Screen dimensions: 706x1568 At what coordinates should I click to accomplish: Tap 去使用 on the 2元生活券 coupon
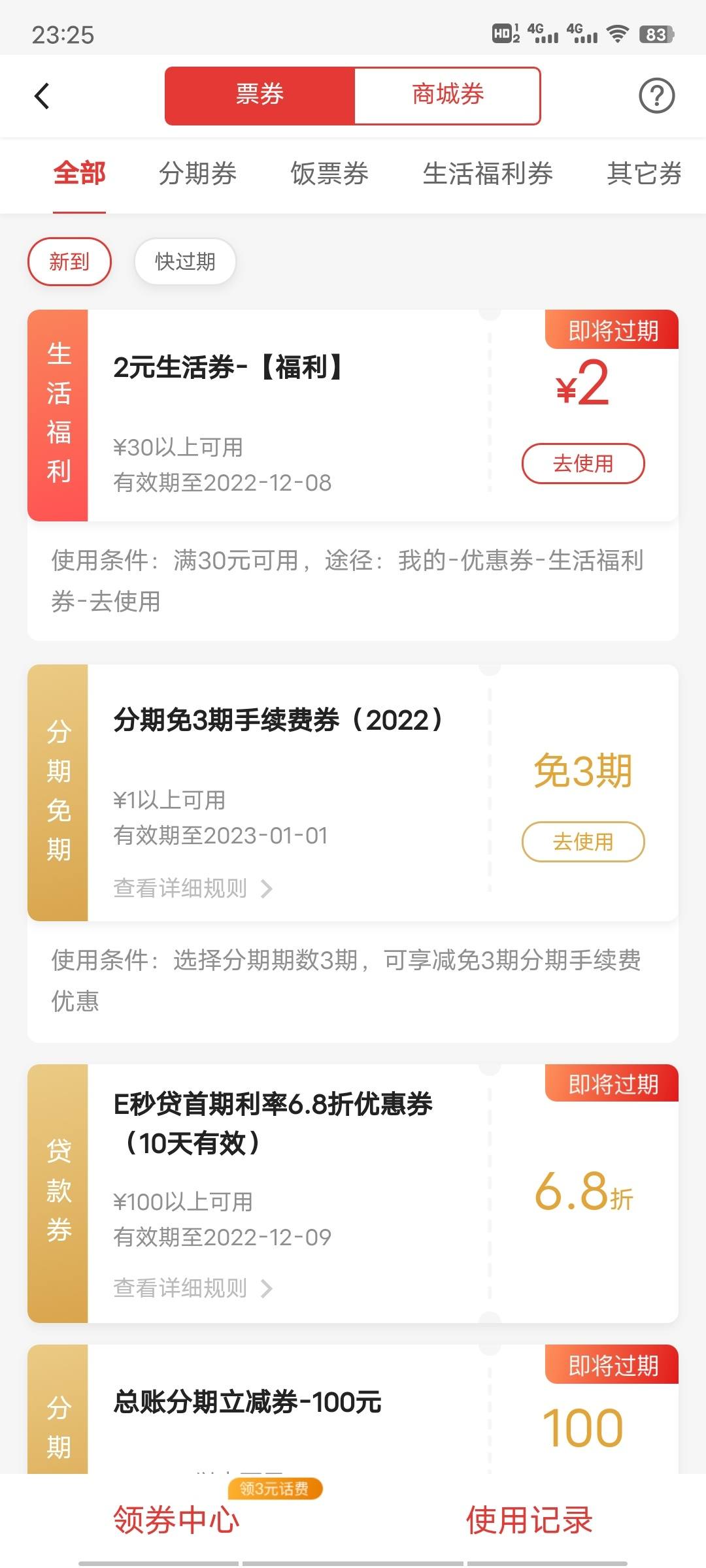tap(583, 463)
